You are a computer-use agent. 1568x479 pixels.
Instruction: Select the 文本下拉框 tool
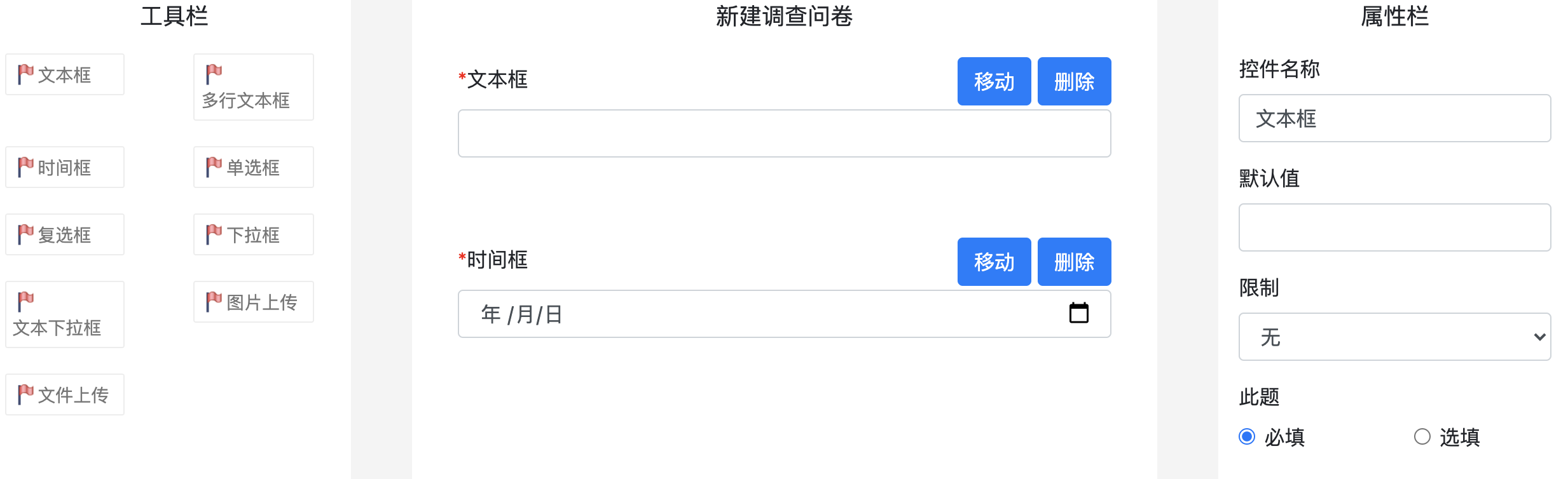pyautogui.click(x=65, y=314)
